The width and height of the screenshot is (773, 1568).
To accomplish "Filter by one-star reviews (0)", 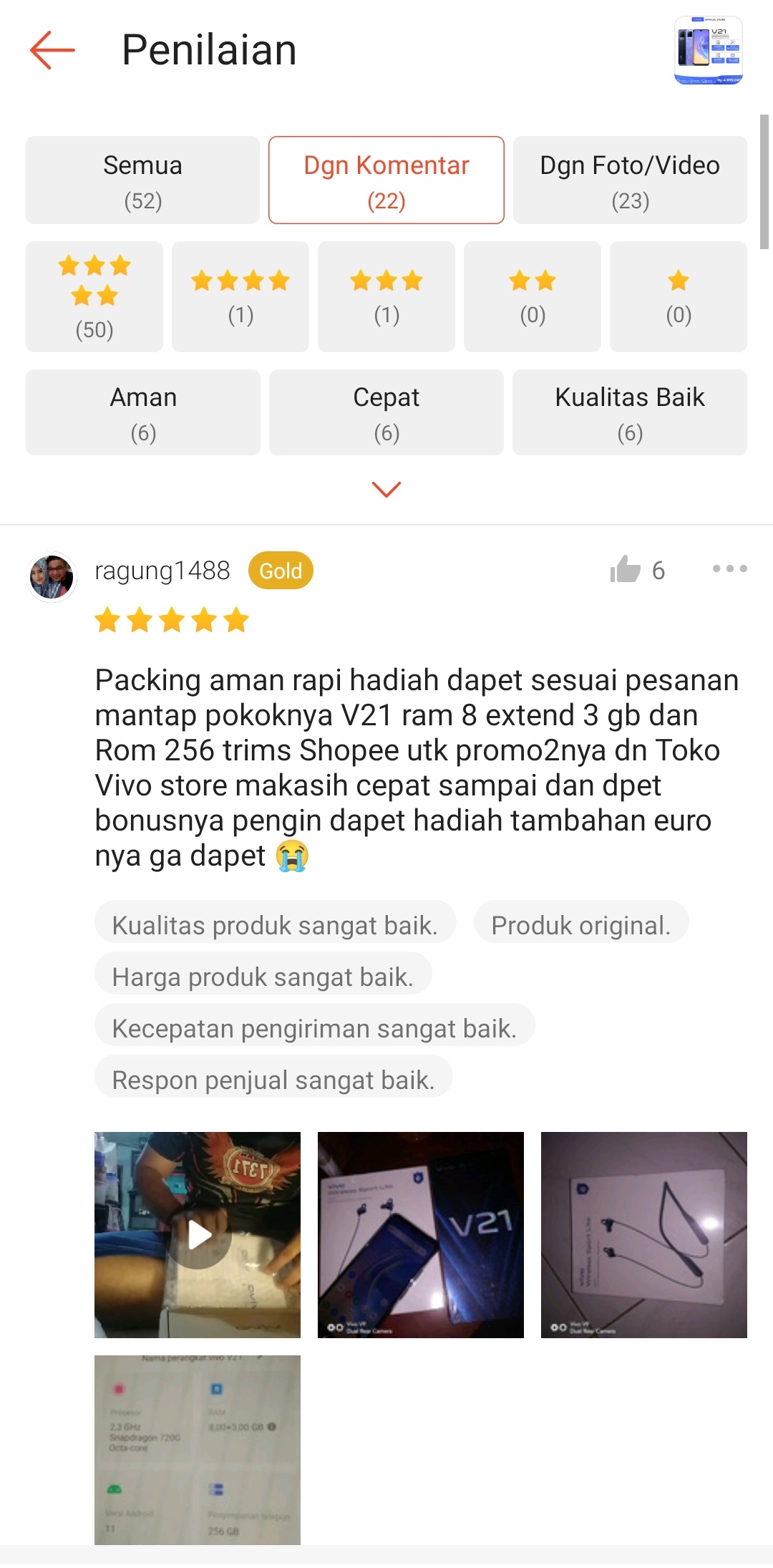I will point(679,296).
